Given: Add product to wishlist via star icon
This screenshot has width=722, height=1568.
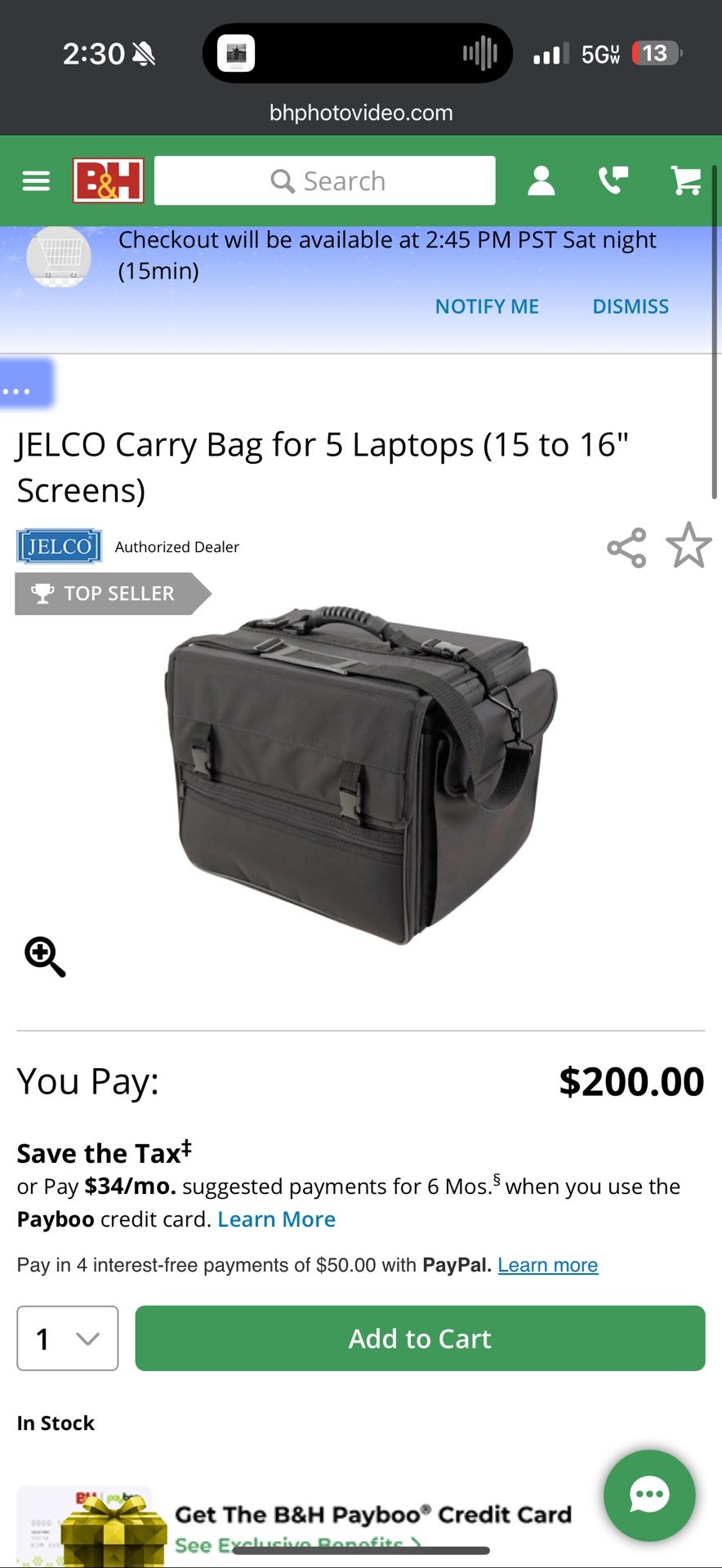Looking at the screenshot, I should click(x=689, y=548).
